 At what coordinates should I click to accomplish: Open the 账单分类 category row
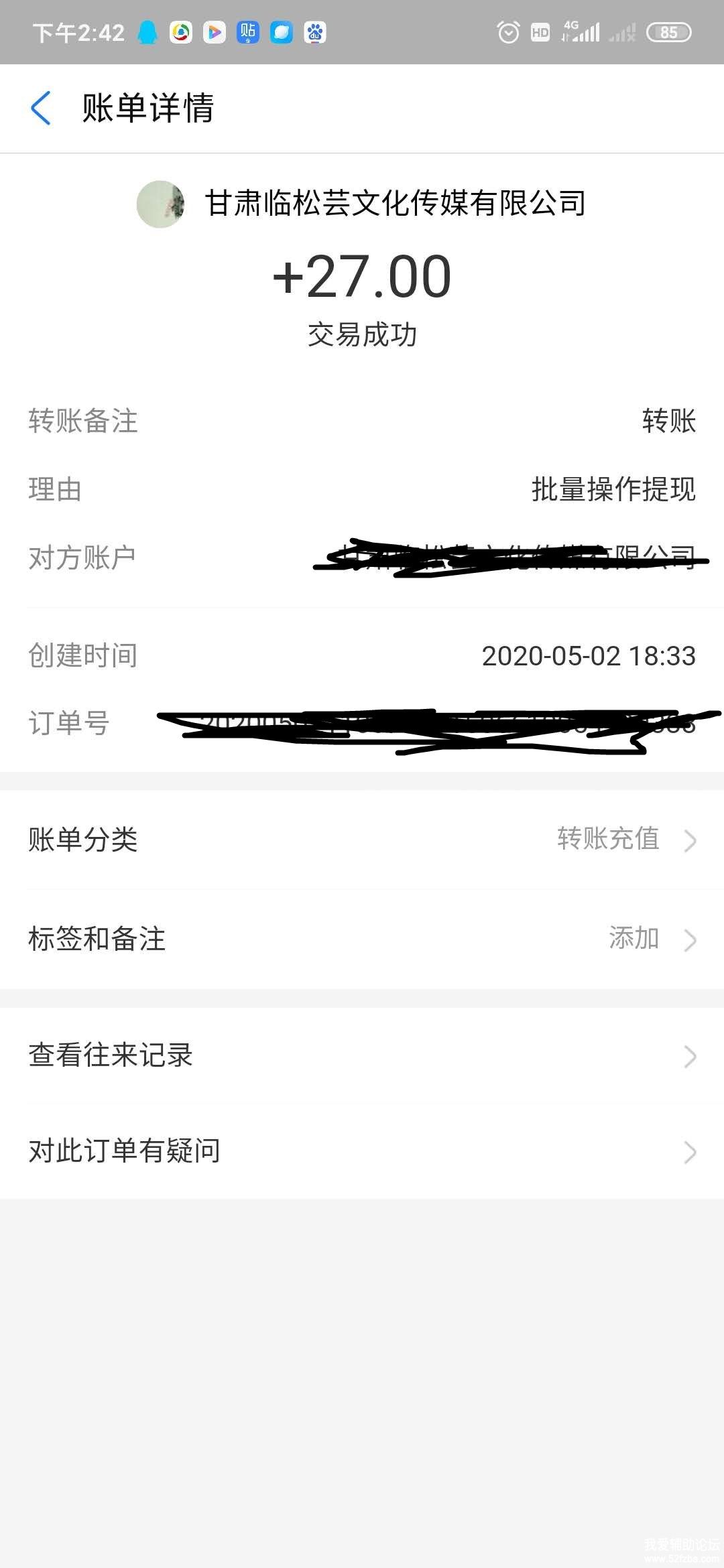pos(362,840)
